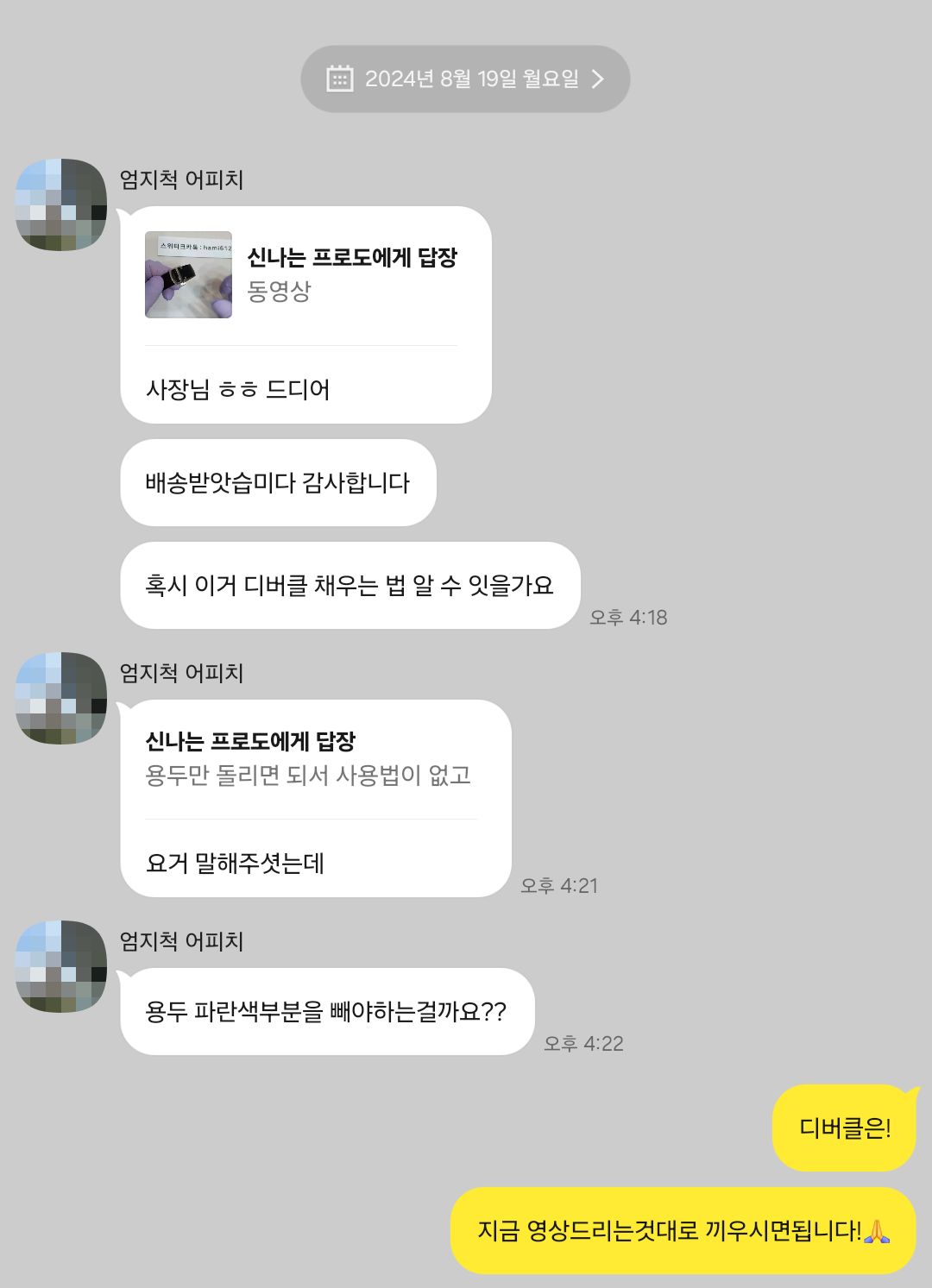Open the quoted 동영상 reply preview

click(x=301, y=275)
